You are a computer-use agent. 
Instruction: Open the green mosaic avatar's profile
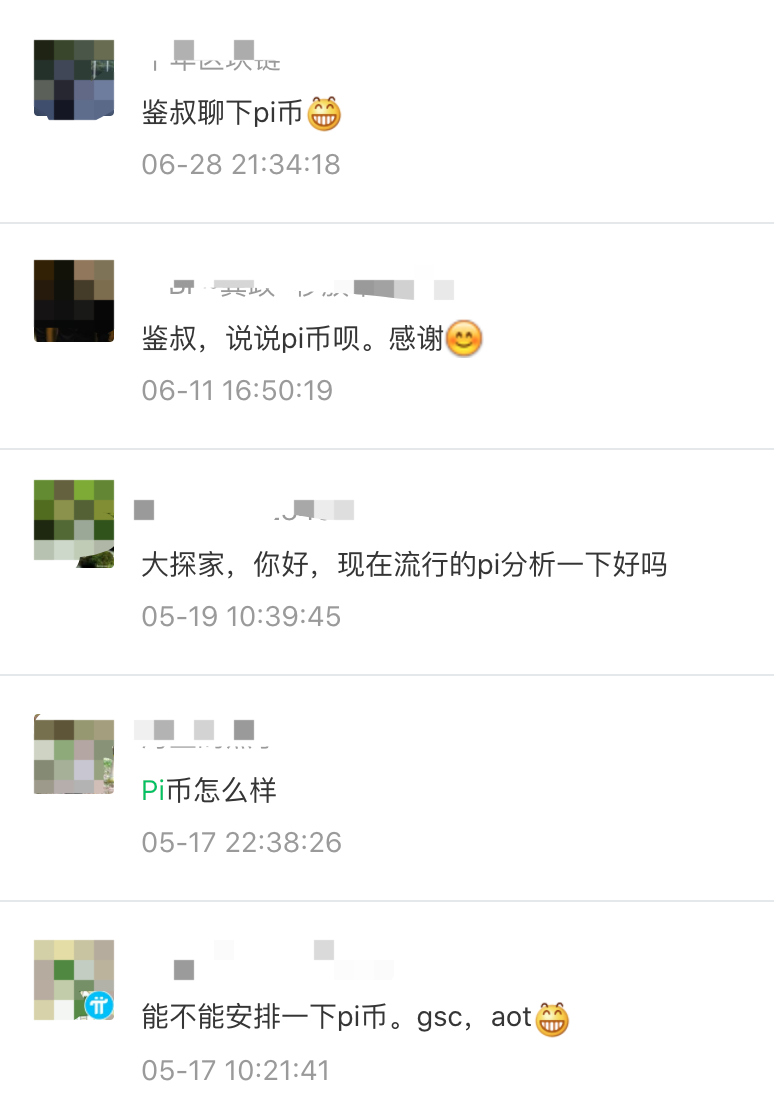tap(73, 521)
